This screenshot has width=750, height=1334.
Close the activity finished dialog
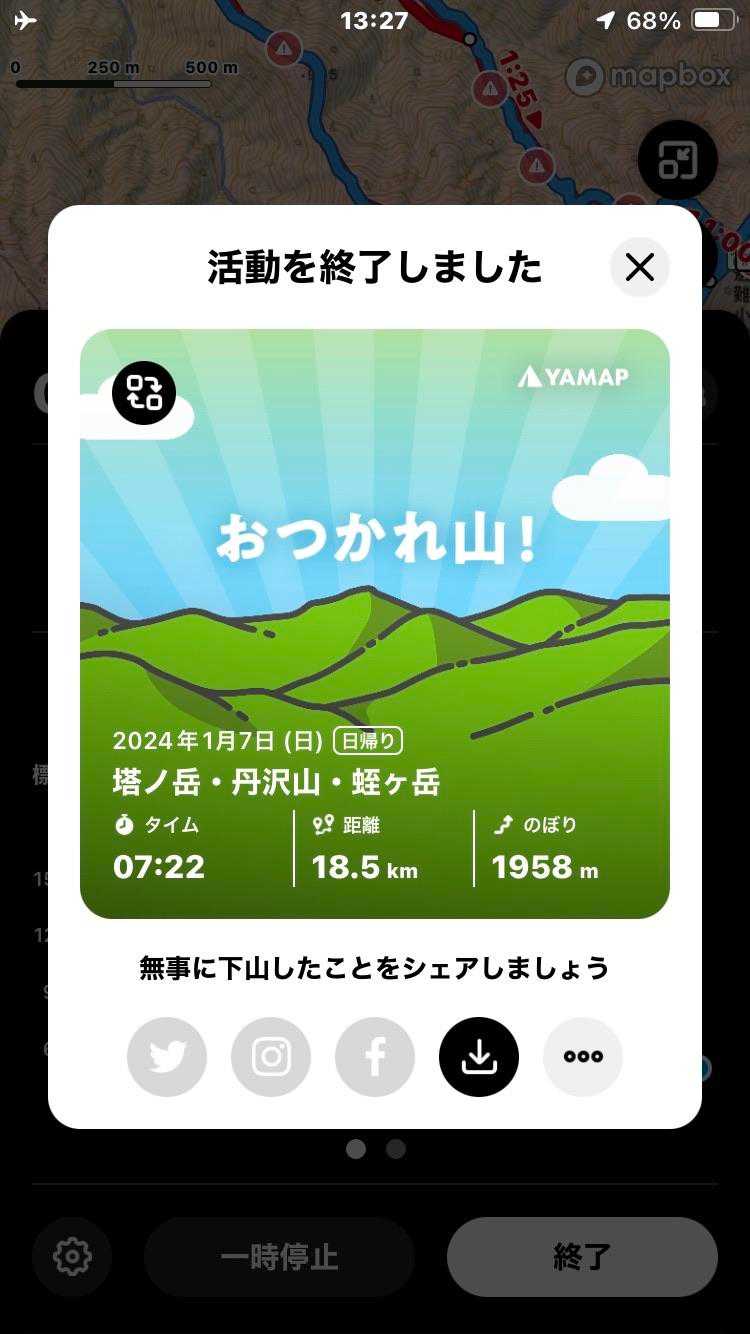point(639,267)
